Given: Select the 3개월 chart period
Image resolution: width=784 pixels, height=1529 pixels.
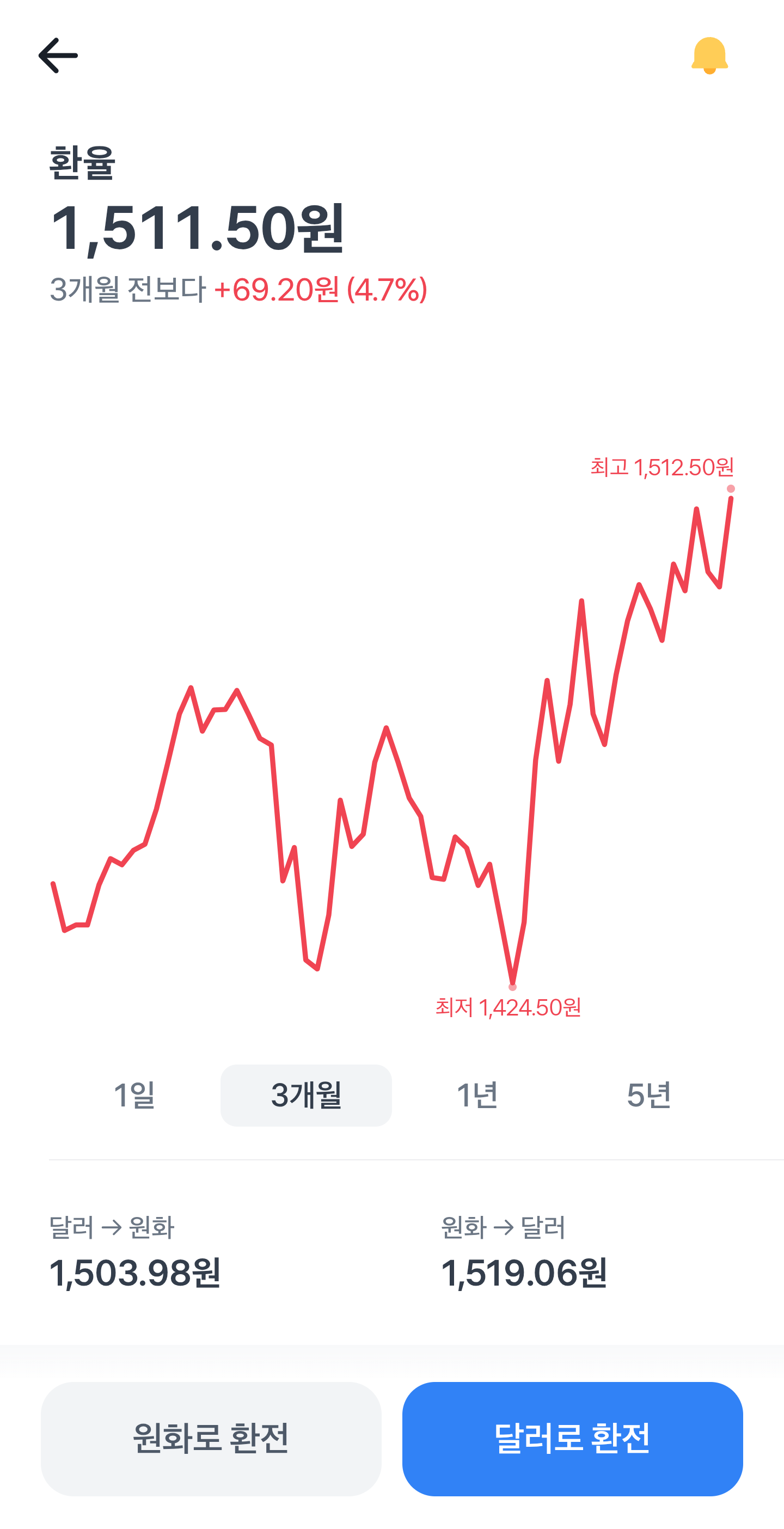Looking at the screenshot, I should [305, 1095].
